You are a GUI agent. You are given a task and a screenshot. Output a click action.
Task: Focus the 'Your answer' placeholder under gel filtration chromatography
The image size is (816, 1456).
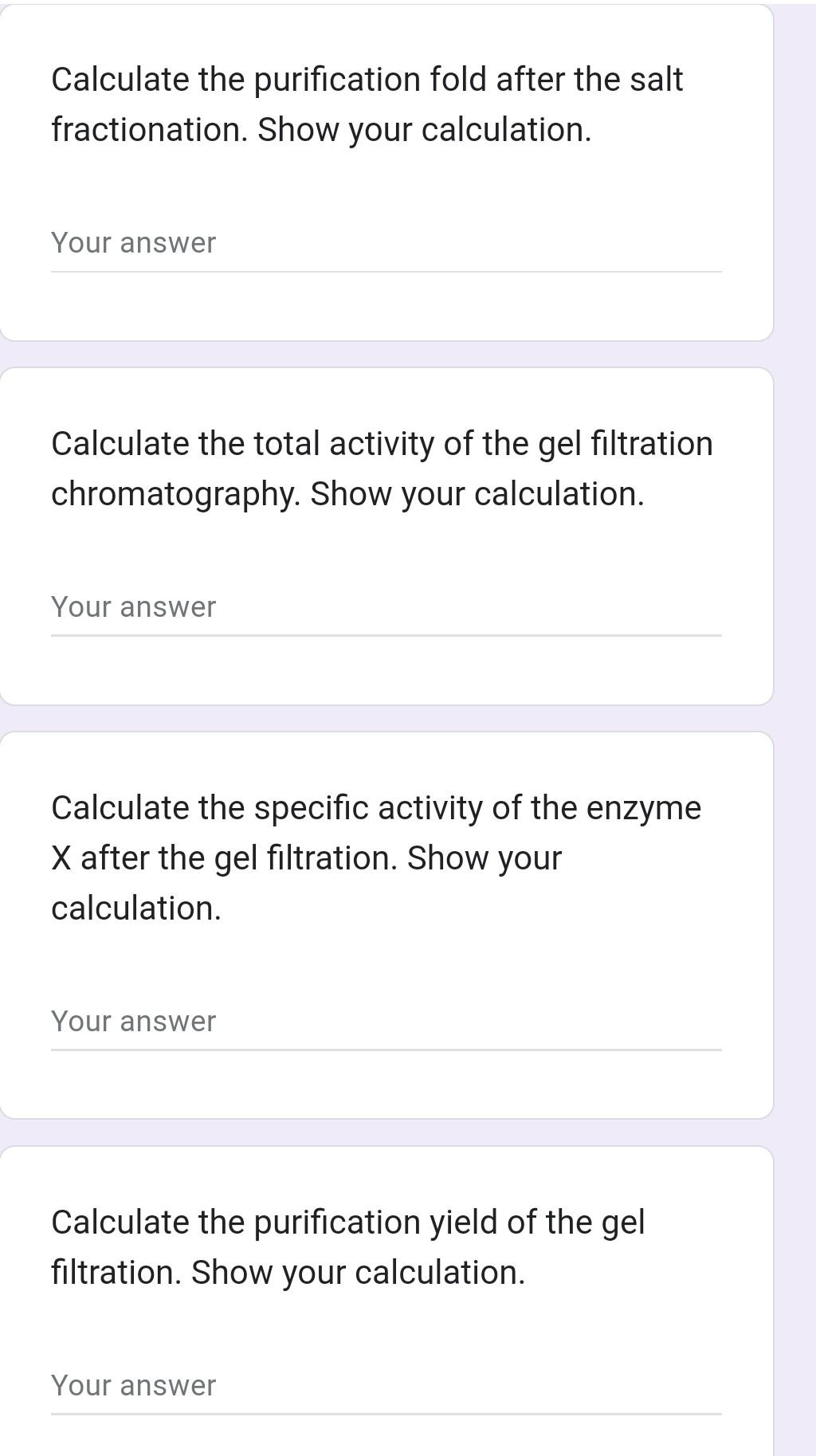(132, 606)
